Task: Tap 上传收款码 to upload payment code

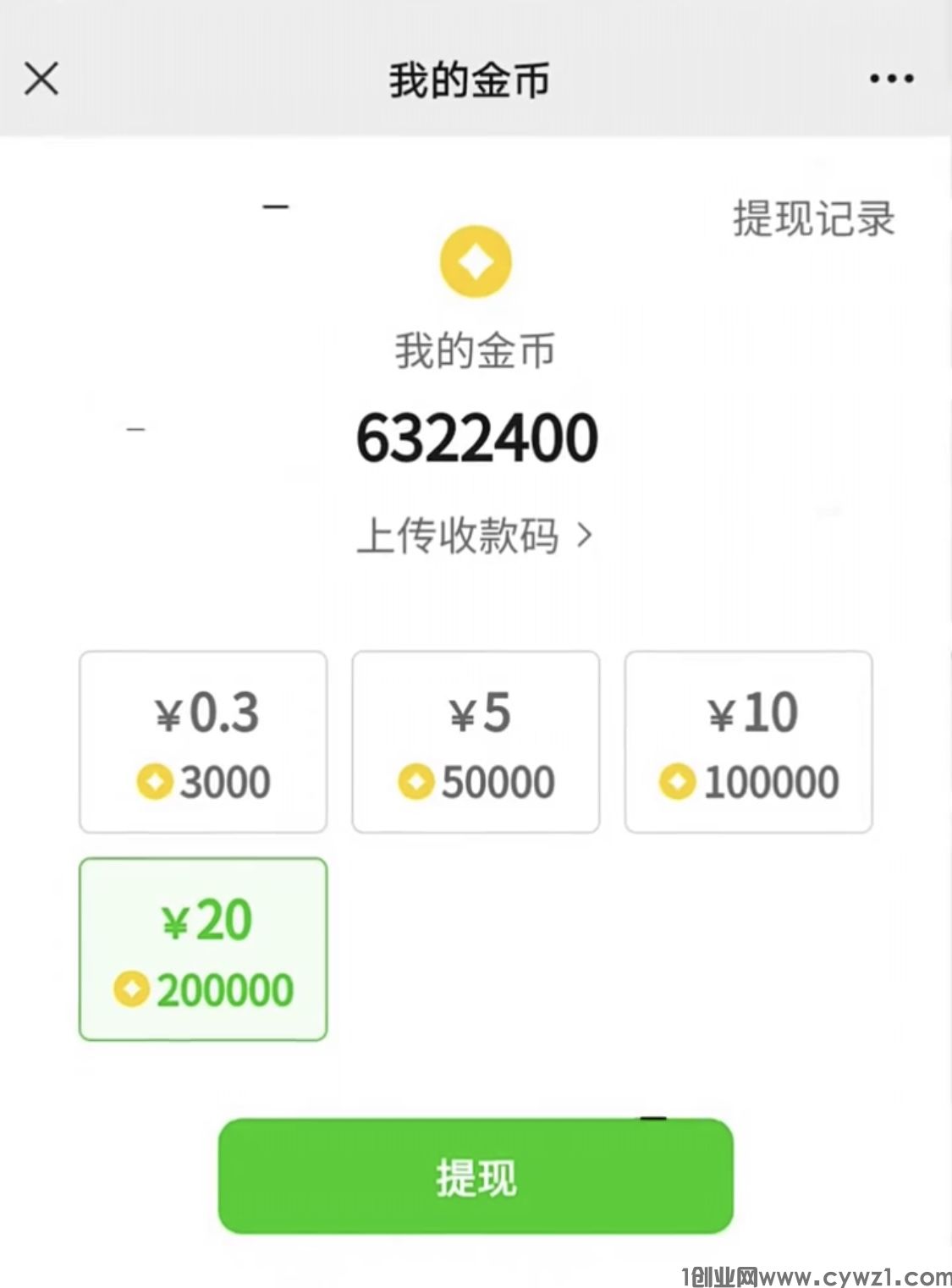Action: 475,535
